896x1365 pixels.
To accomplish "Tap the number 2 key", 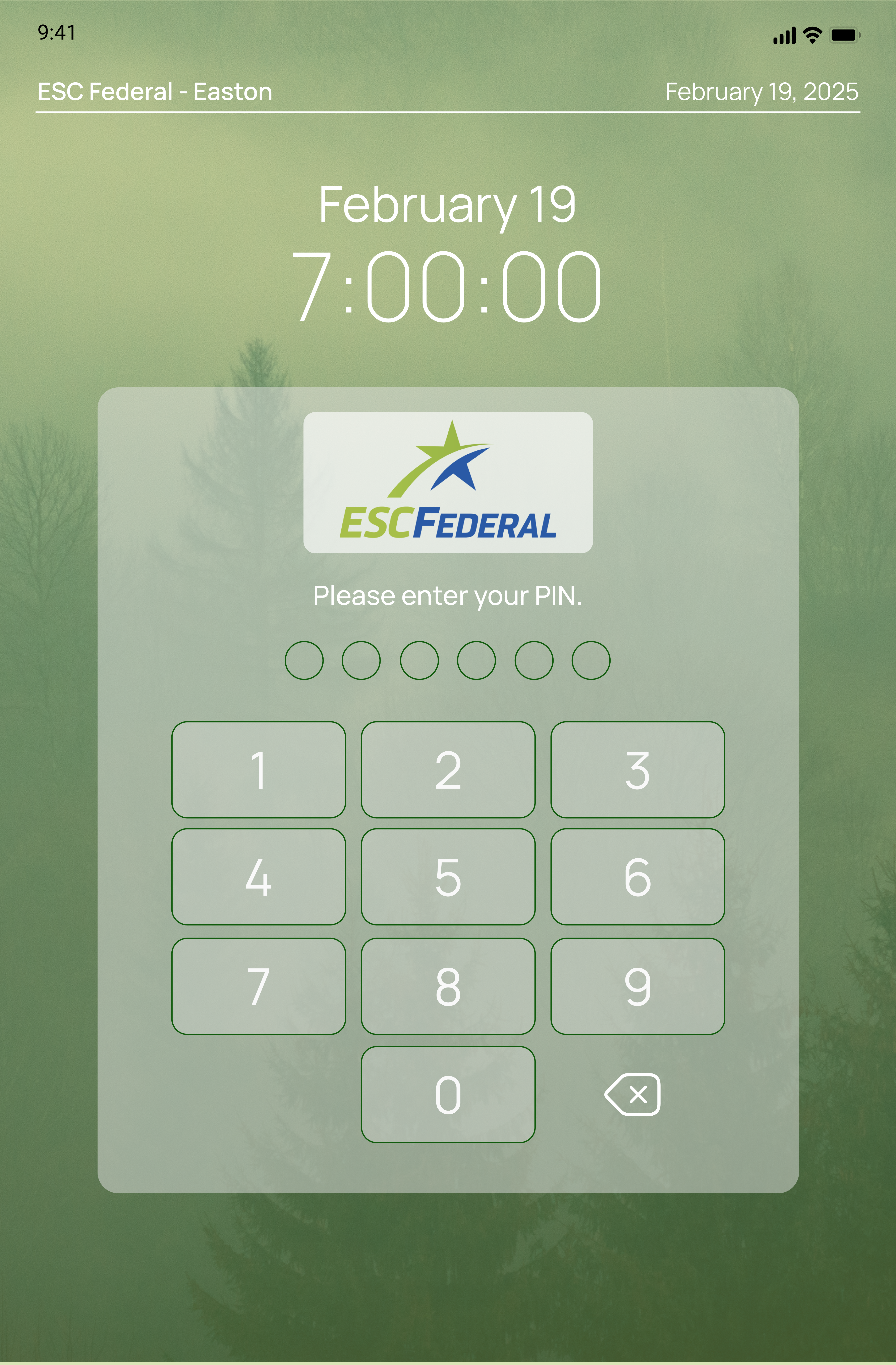I will [x=448, y=770].
